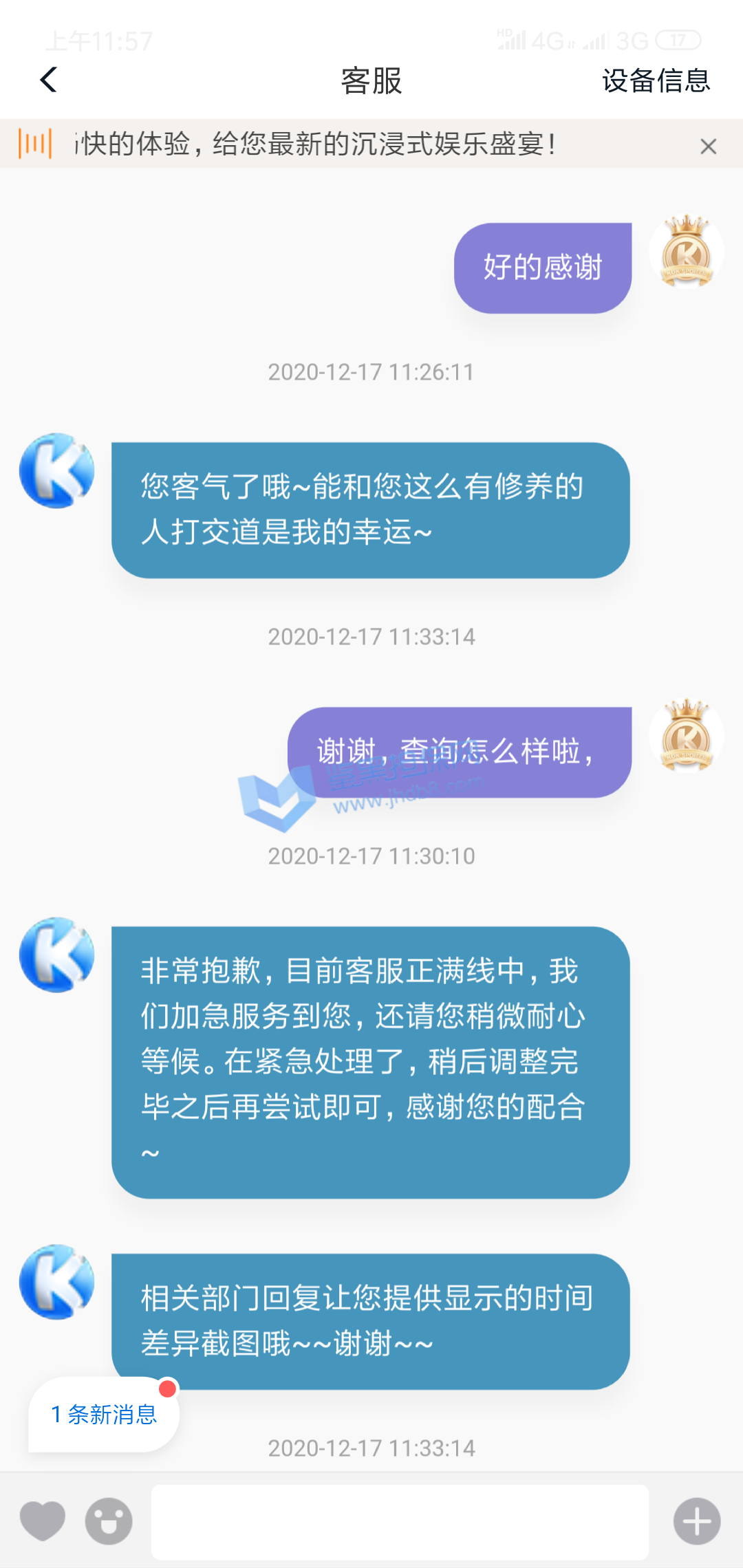Viewport: 743px width, 1568px height.
Task: Open 设备信息 in the top bar
Action: [x=655, y=80]
